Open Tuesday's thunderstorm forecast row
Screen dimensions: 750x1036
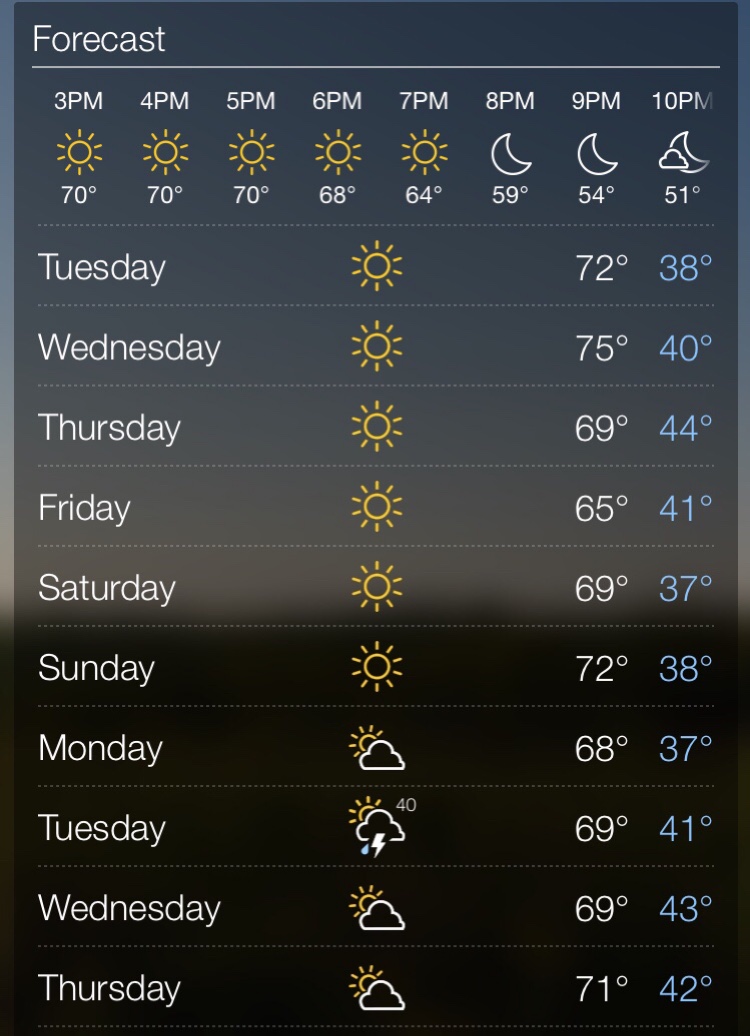[x=375, y=827]
